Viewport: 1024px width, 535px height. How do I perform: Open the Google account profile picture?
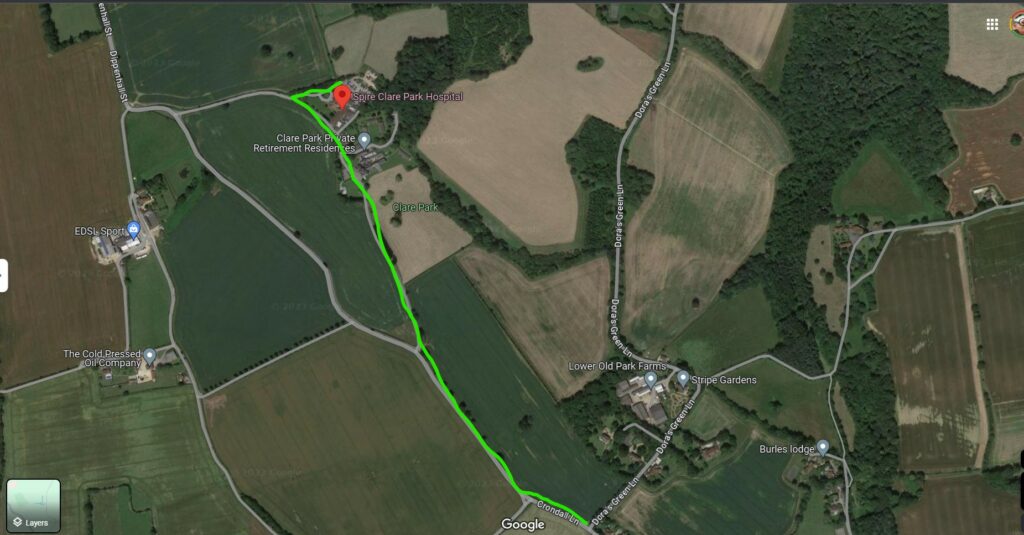click(x=1018, y=22)
